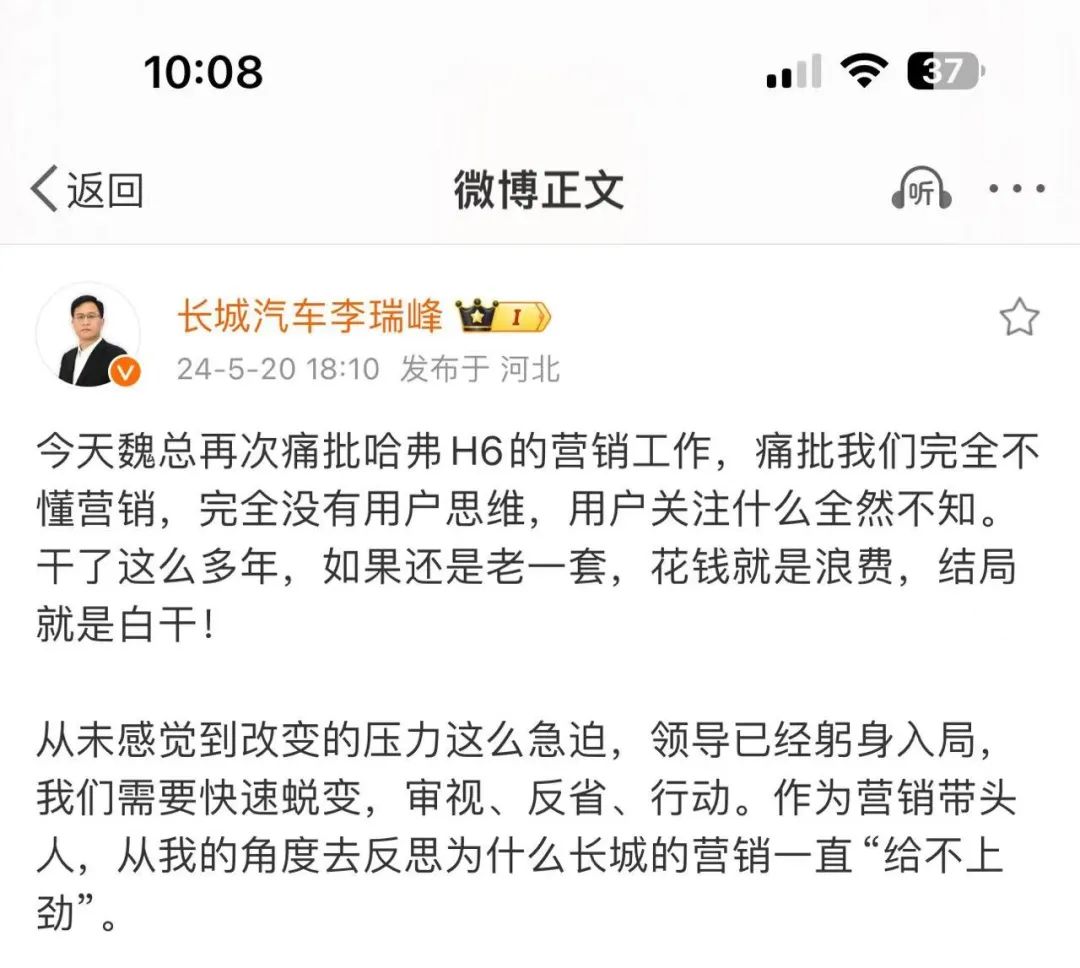Listen to the post via headphone icon
1080x968 pixels.
920,190
